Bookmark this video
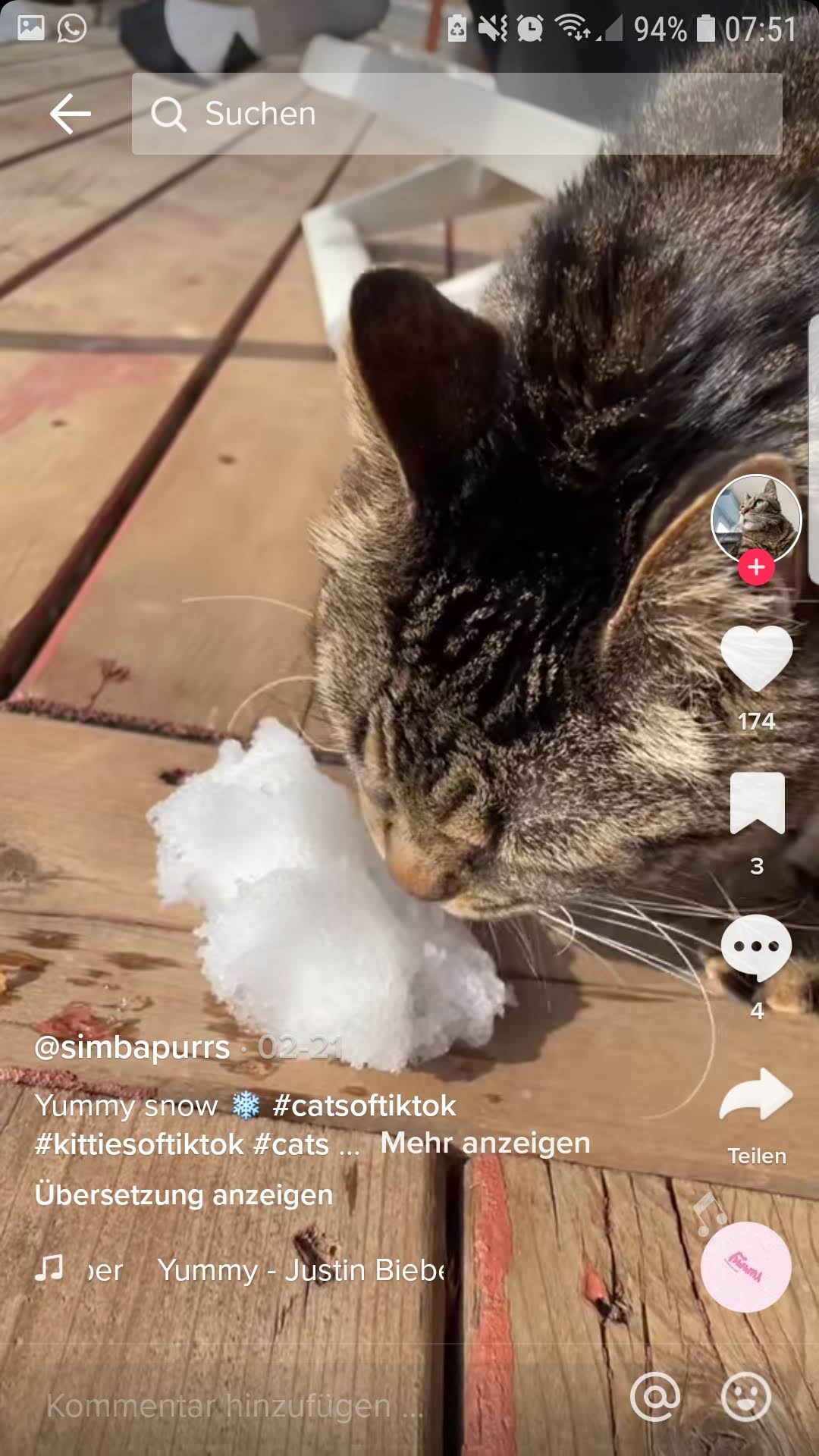The width and height of the screenshot is (819, 1456). [x=757, y=804]
